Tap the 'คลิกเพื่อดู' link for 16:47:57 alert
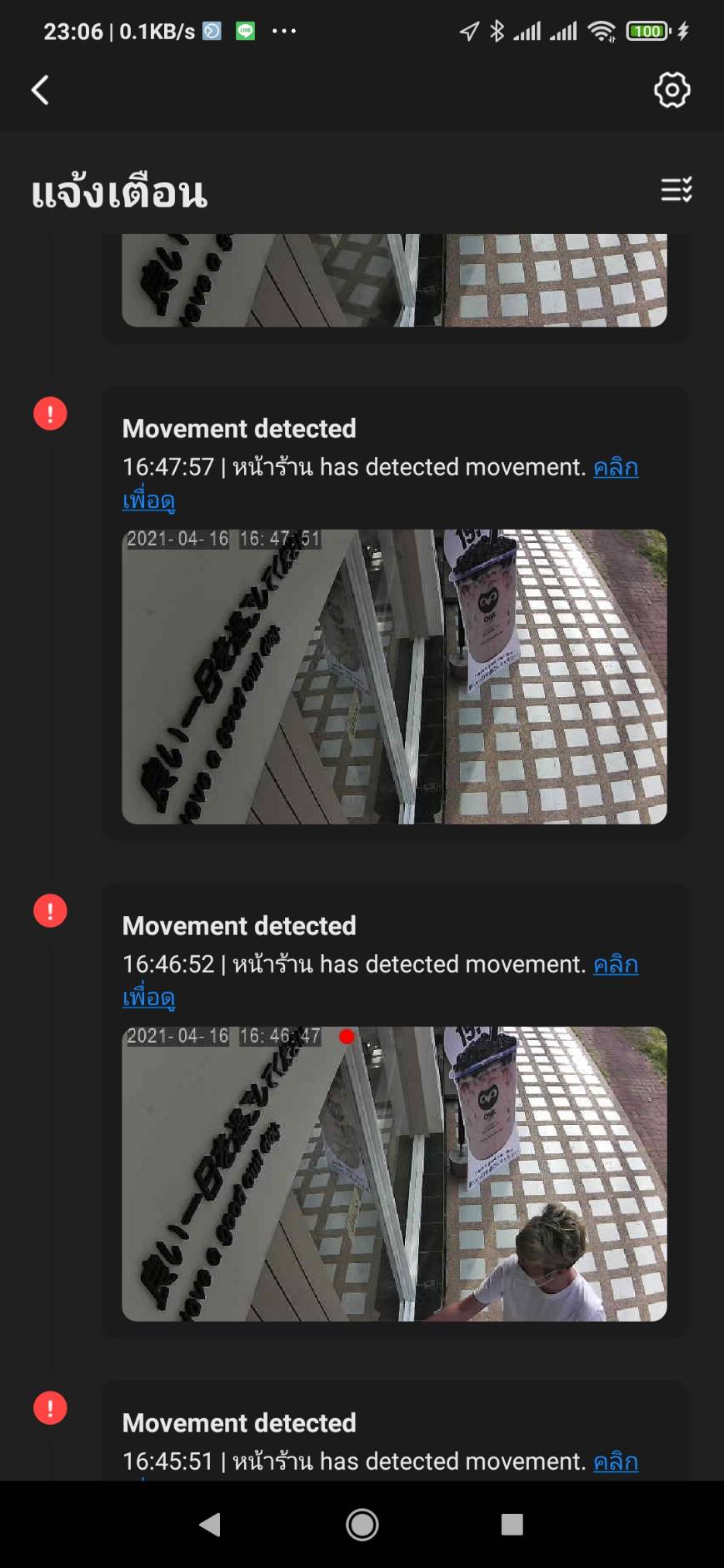724x1568 pixels. click(x=615, y=468)
